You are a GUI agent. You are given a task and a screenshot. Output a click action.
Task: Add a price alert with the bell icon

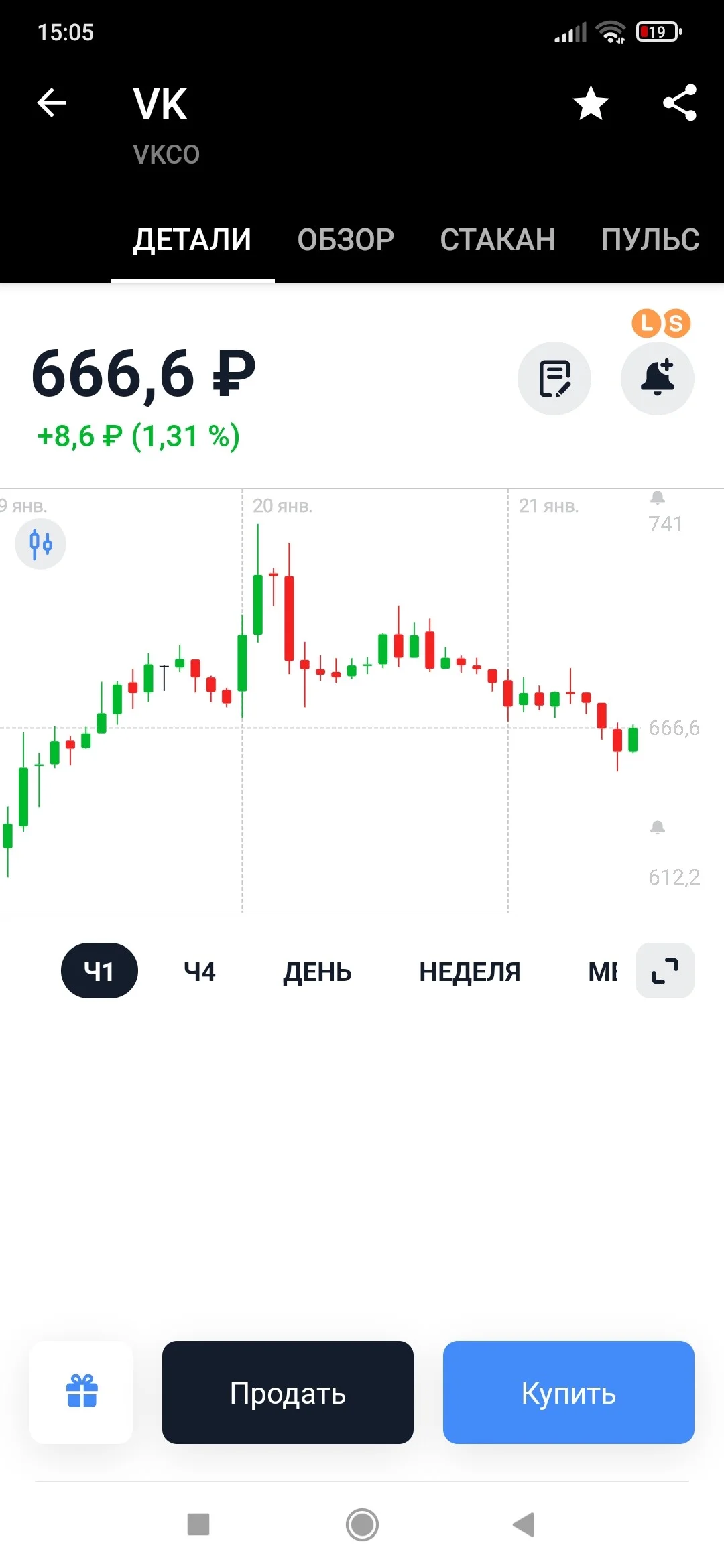[658, 379]
